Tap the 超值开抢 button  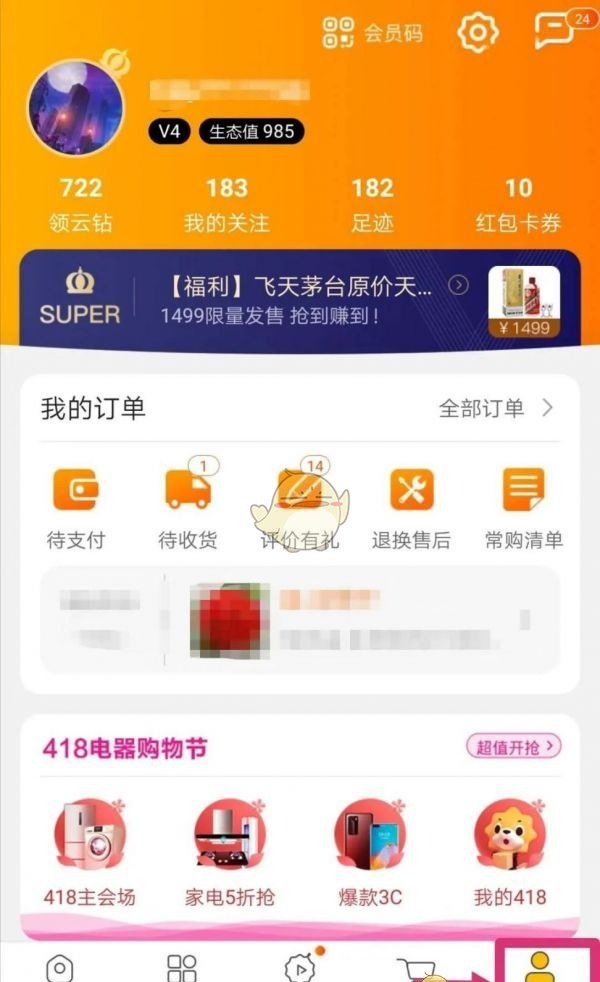[513, 746]
